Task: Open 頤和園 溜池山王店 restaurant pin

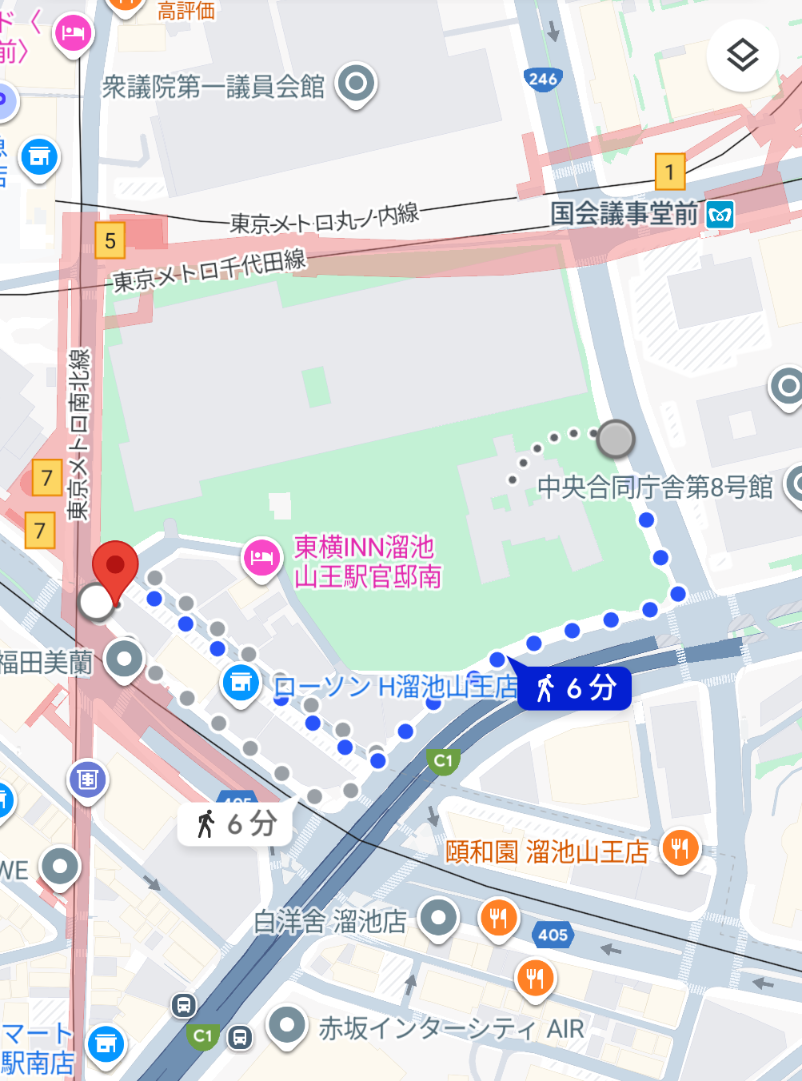Action: point(682,849)
